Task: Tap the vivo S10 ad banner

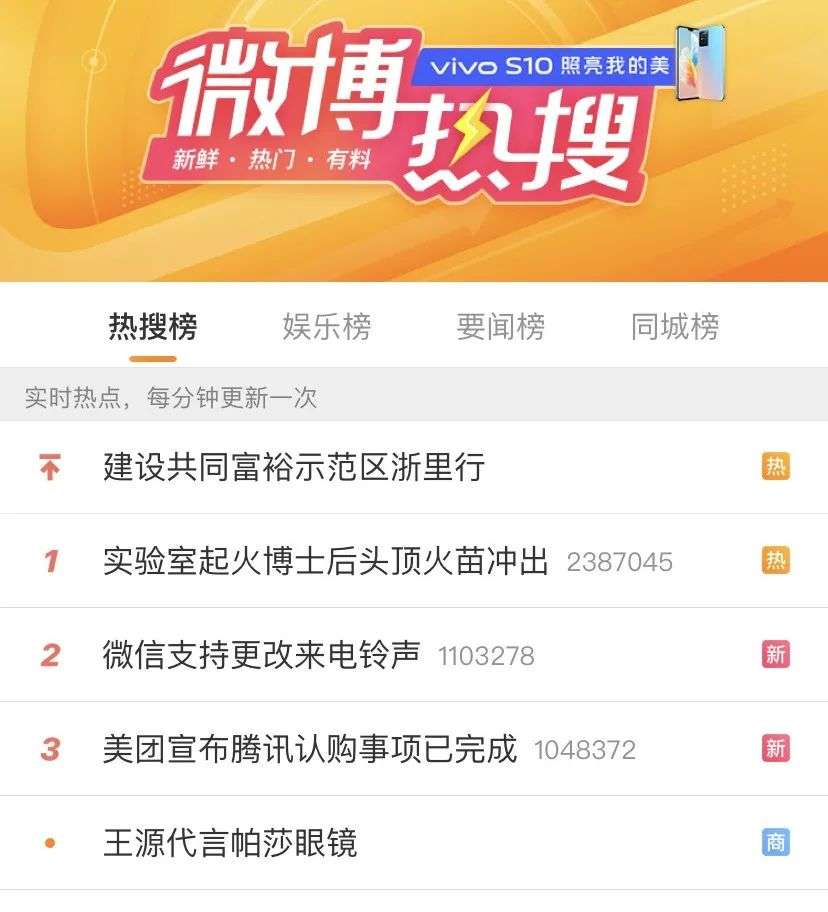Action: coord(570,67)
